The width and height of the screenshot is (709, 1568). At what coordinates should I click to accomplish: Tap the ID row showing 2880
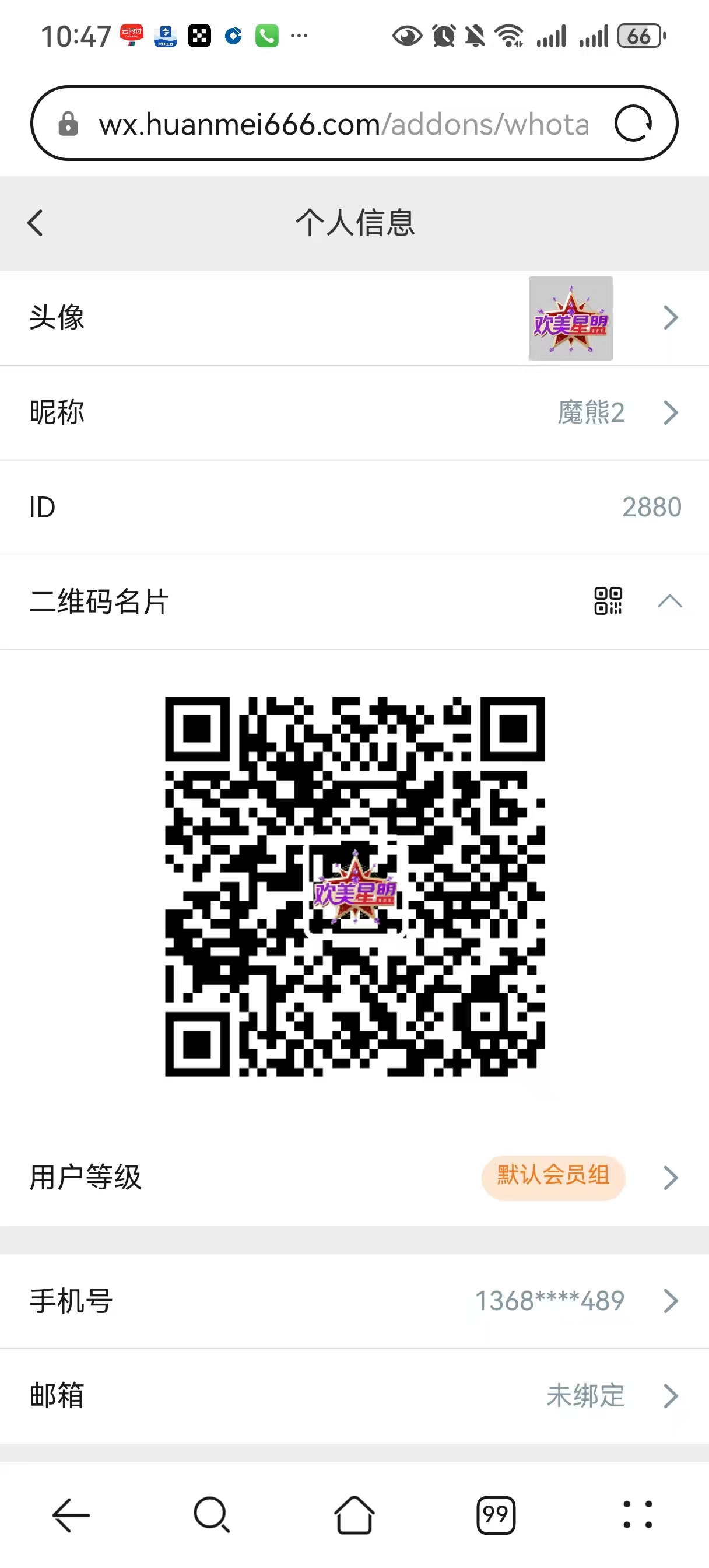point(354,507)
